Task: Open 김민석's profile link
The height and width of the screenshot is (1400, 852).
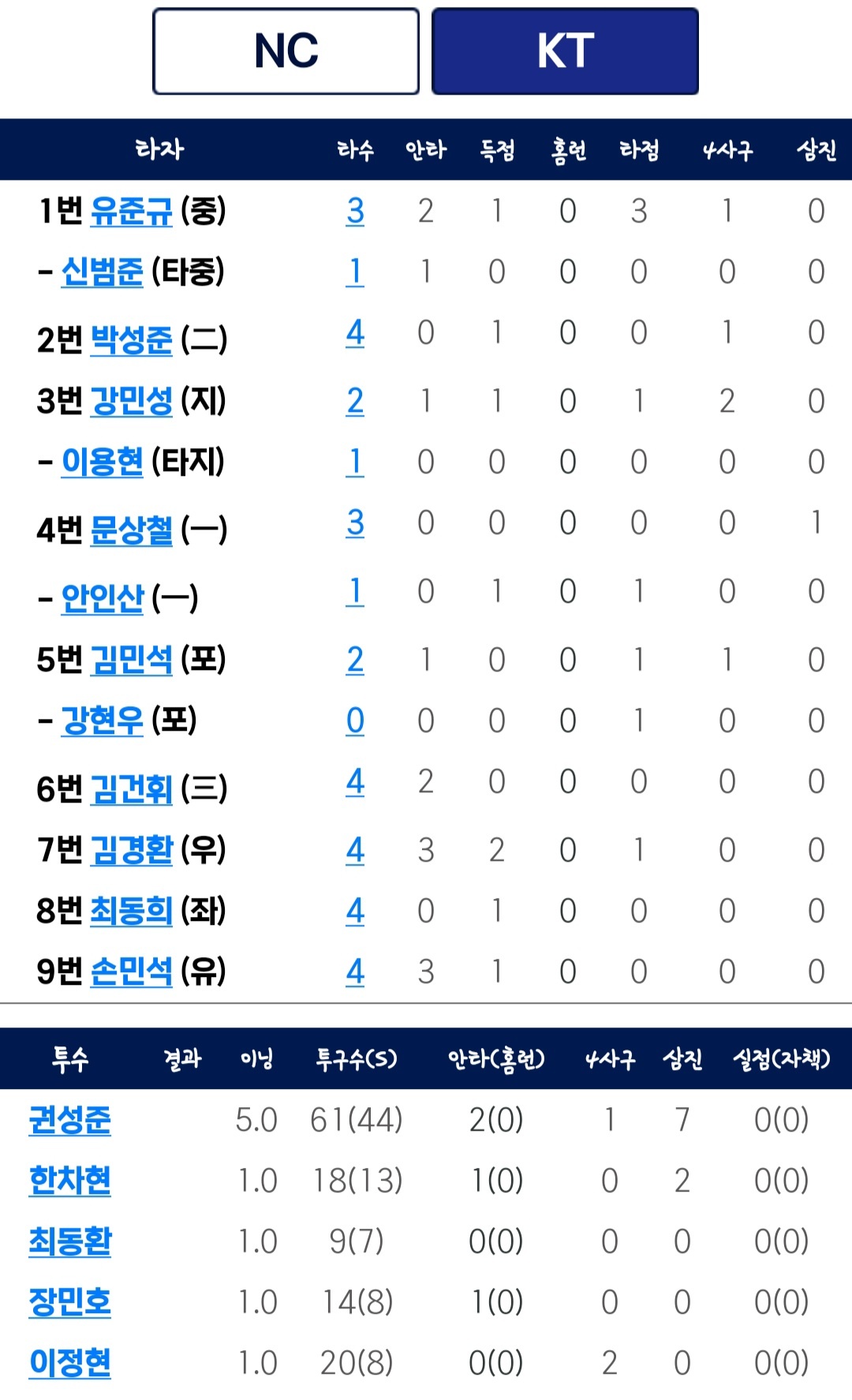Action: [x=131, y=659]
